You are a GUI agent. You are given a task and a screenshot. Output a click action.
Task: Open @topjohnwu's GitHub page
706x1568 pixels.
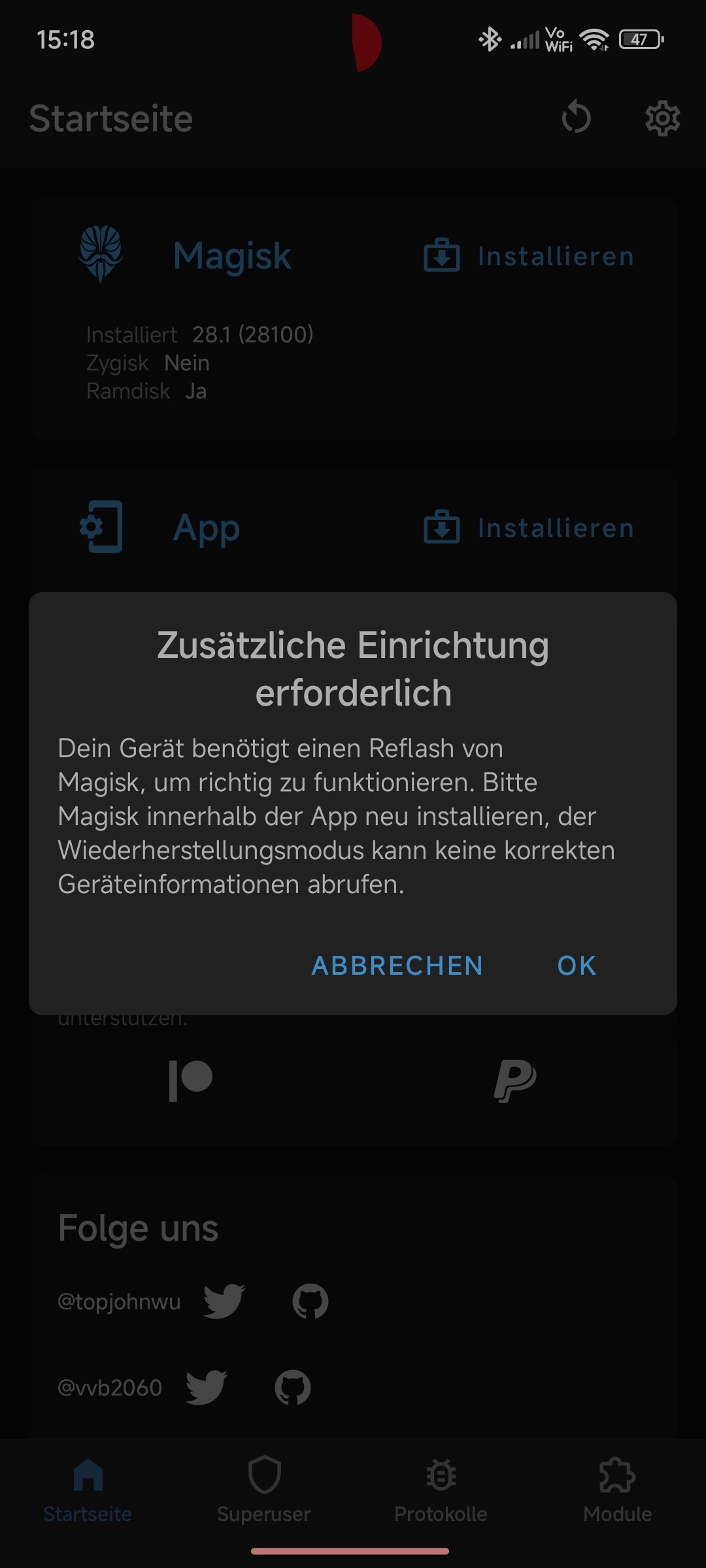coord(311,1301)
